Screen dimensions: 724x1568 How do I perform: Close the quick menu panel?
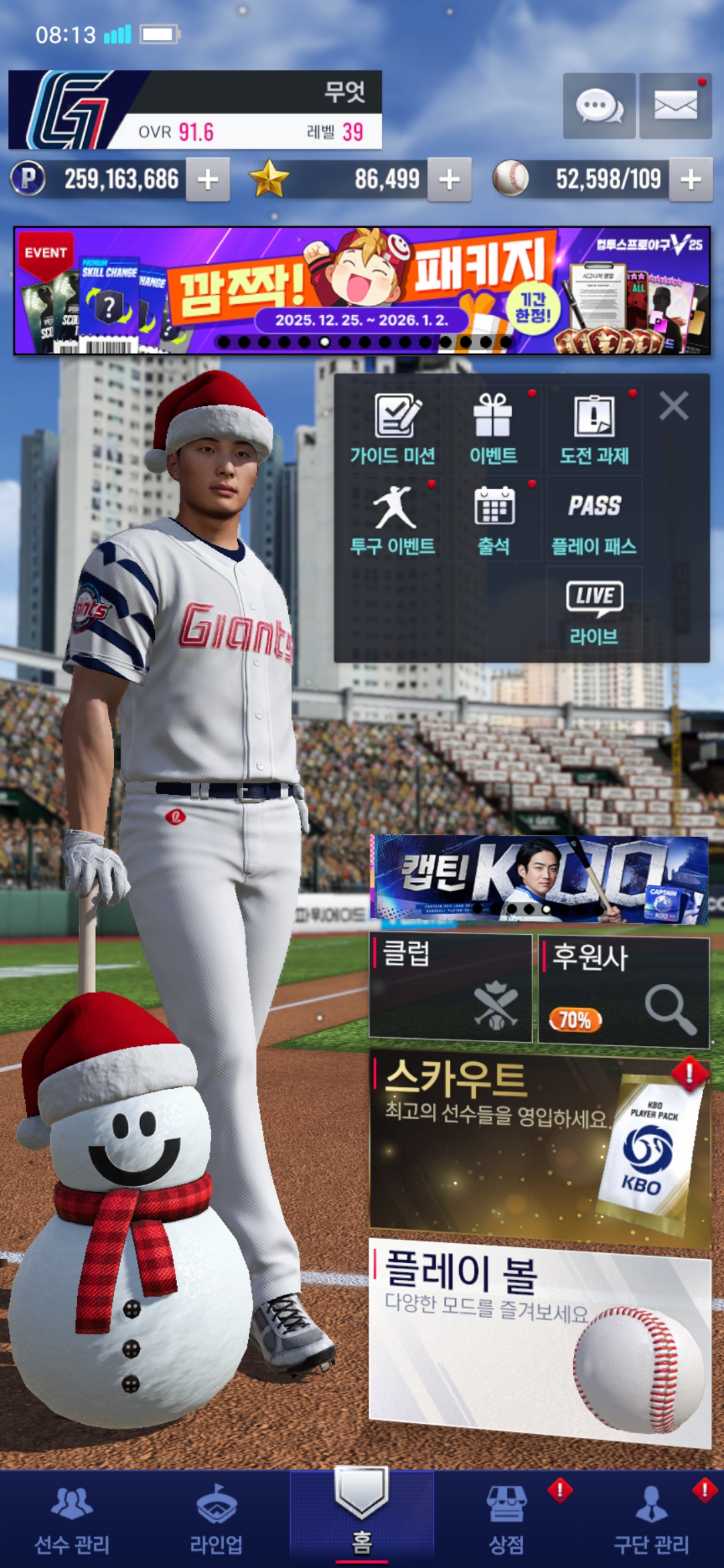pos(673,406)
